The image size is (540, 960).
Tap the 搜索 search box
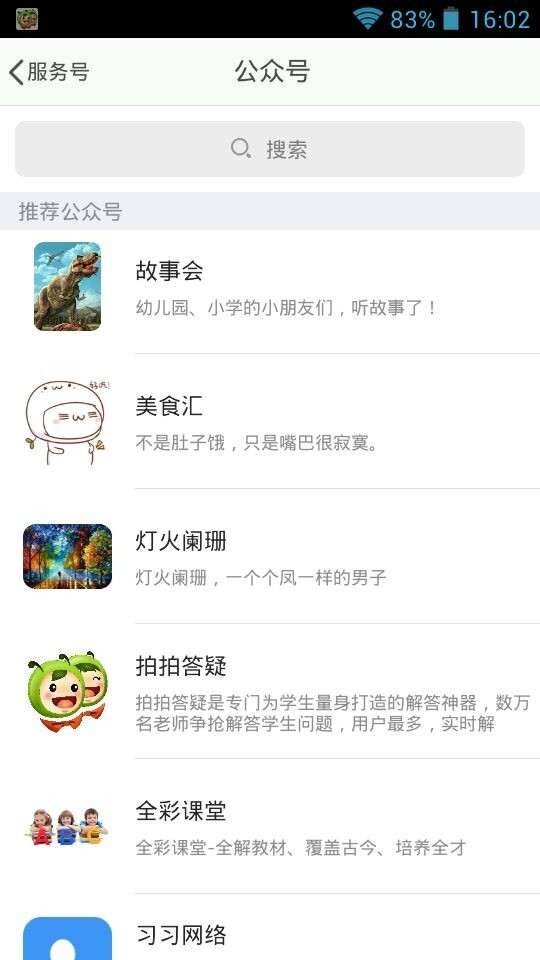[x=270, y=149]
